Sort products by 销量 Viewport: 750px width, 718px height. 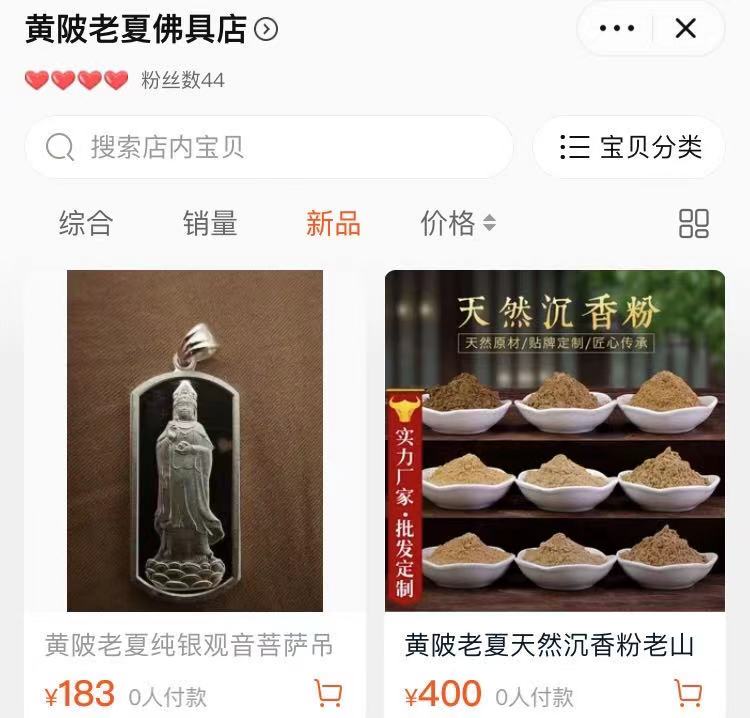coord(210,223)
